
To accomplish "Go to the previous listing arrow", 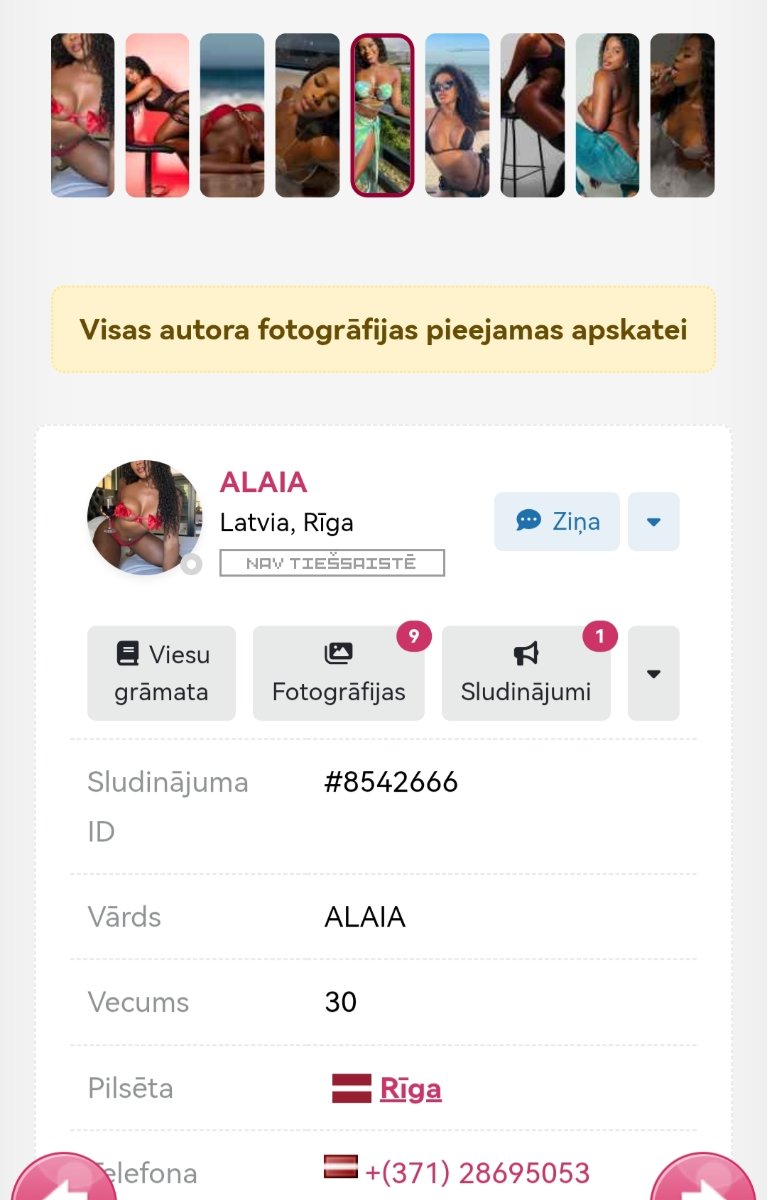I will (x=62, y=1180).
